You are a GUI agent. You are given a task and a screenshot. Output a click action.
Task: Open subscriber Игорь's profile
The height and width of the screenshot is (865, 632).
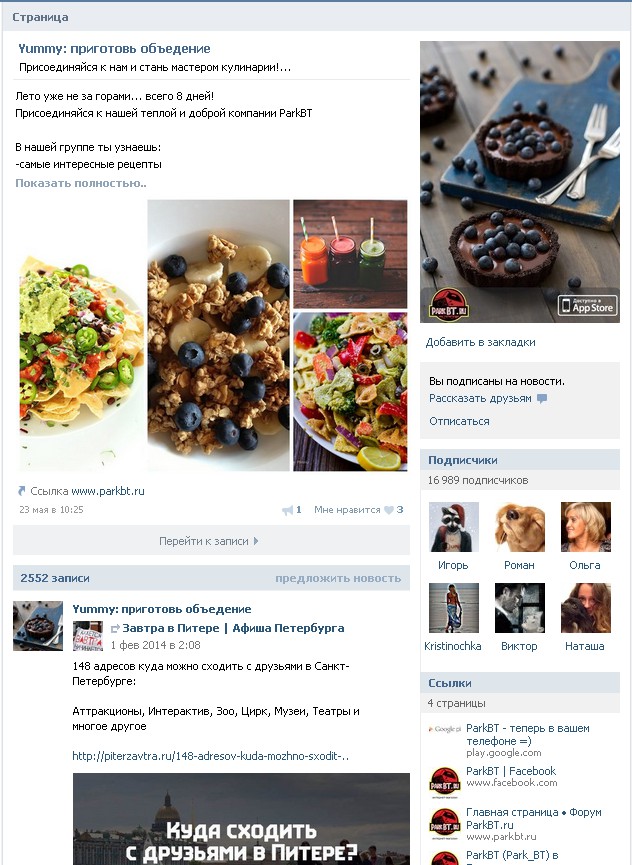click(x=453, y=527)
